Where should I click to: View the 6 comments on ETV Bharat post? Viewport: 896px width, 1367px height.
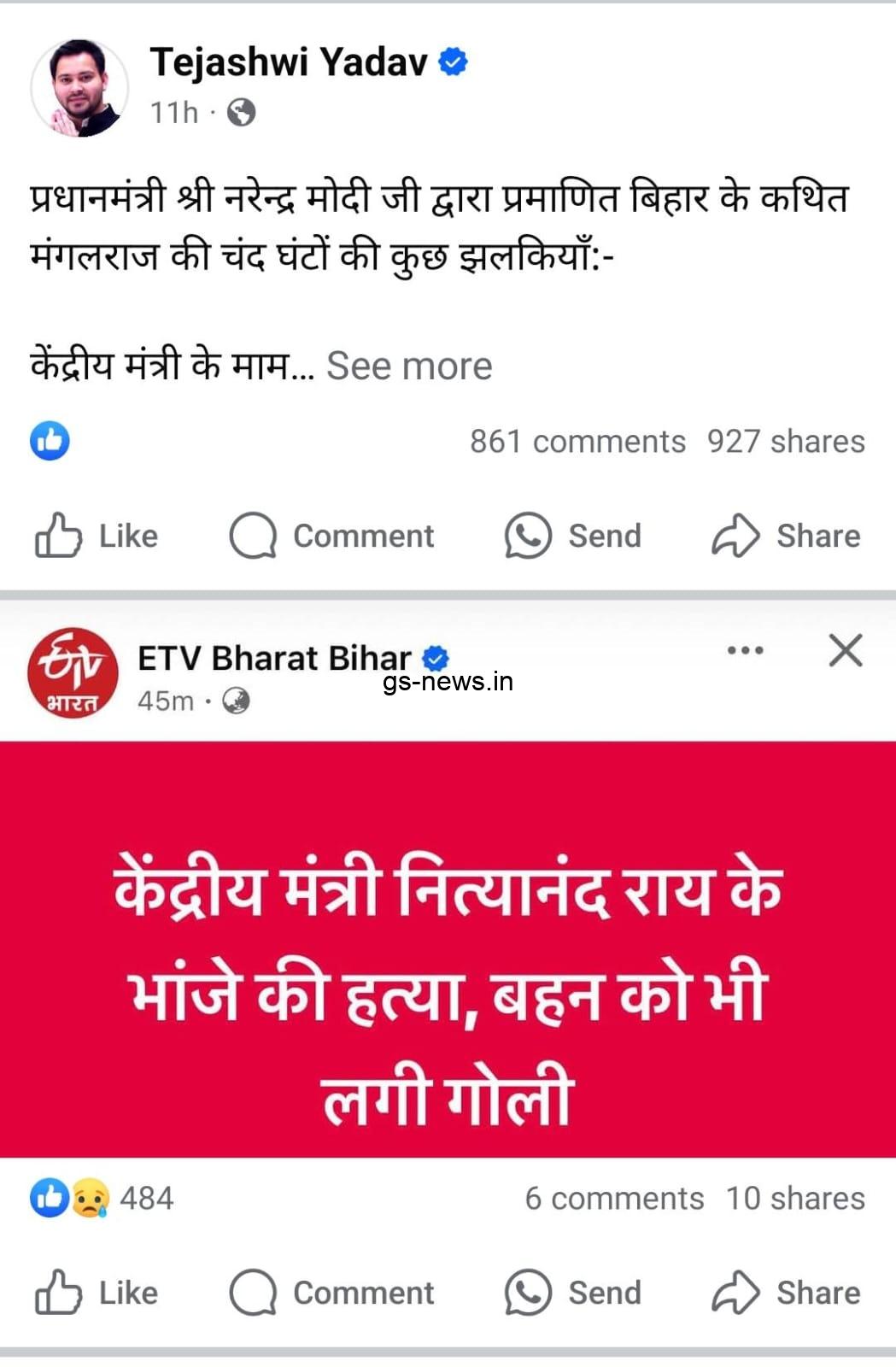coord(614,1199)
